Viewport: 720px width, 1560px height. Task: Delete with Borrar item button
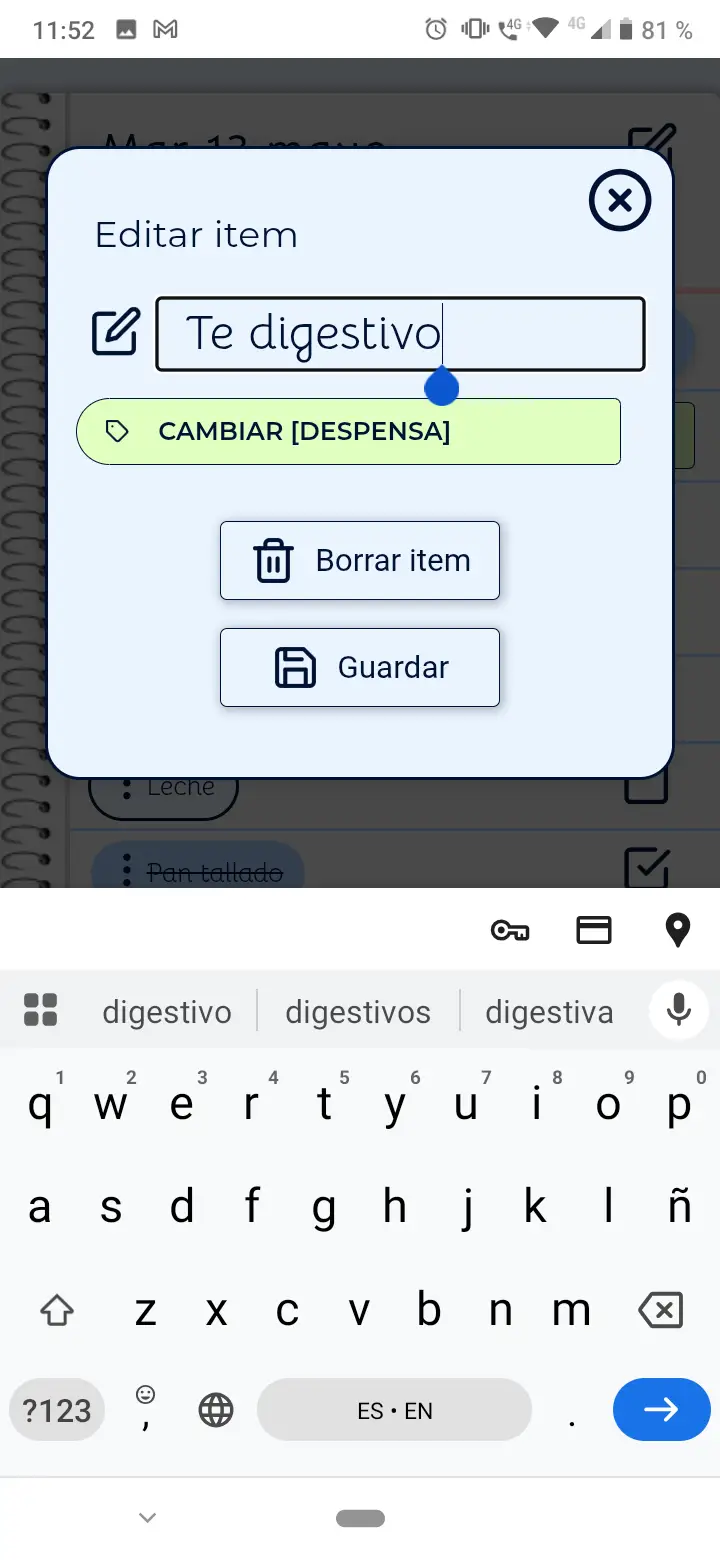click(360, 561)
